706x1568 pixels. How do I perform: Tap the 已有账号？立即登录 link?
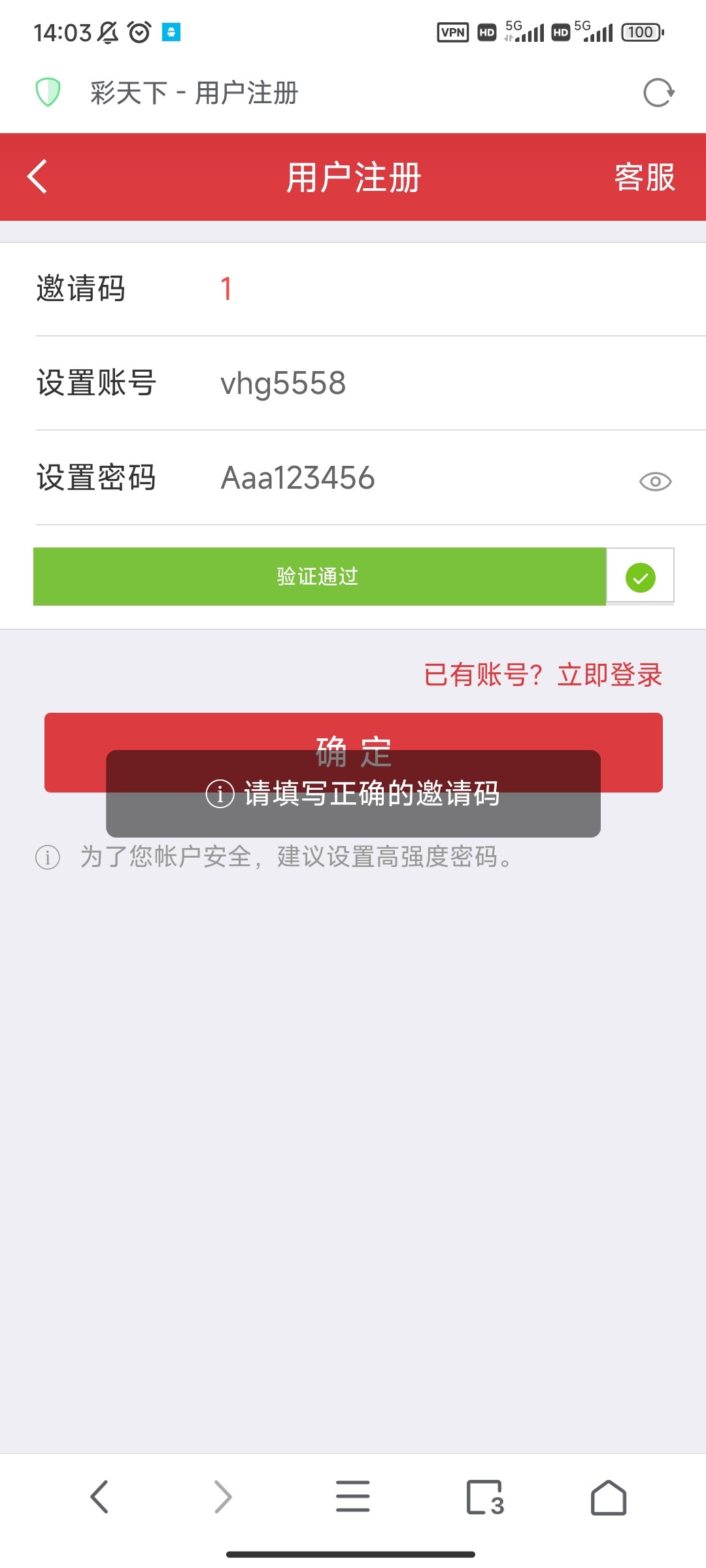coord(543,675)
